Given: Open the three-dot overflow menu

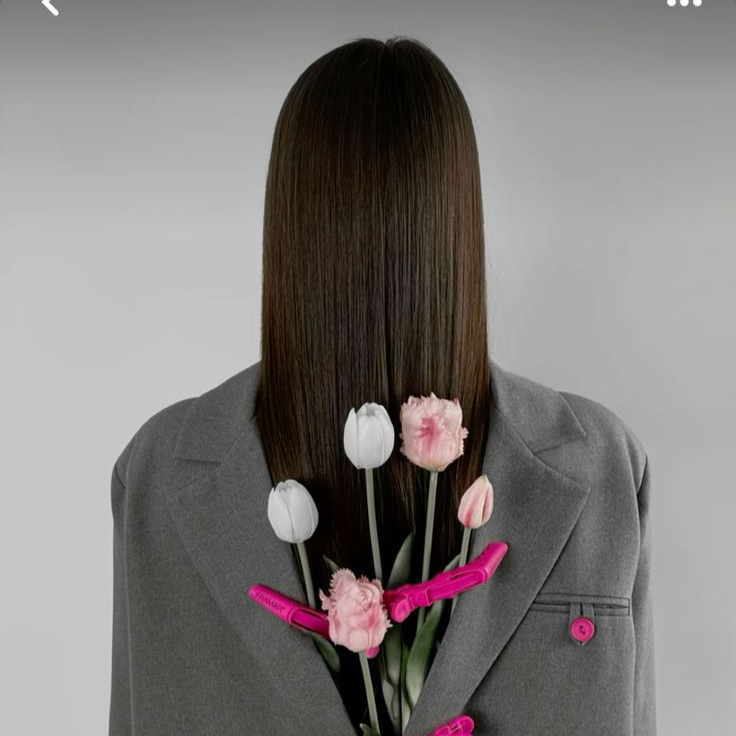Looking at the screenshot, I should point(684,4).
